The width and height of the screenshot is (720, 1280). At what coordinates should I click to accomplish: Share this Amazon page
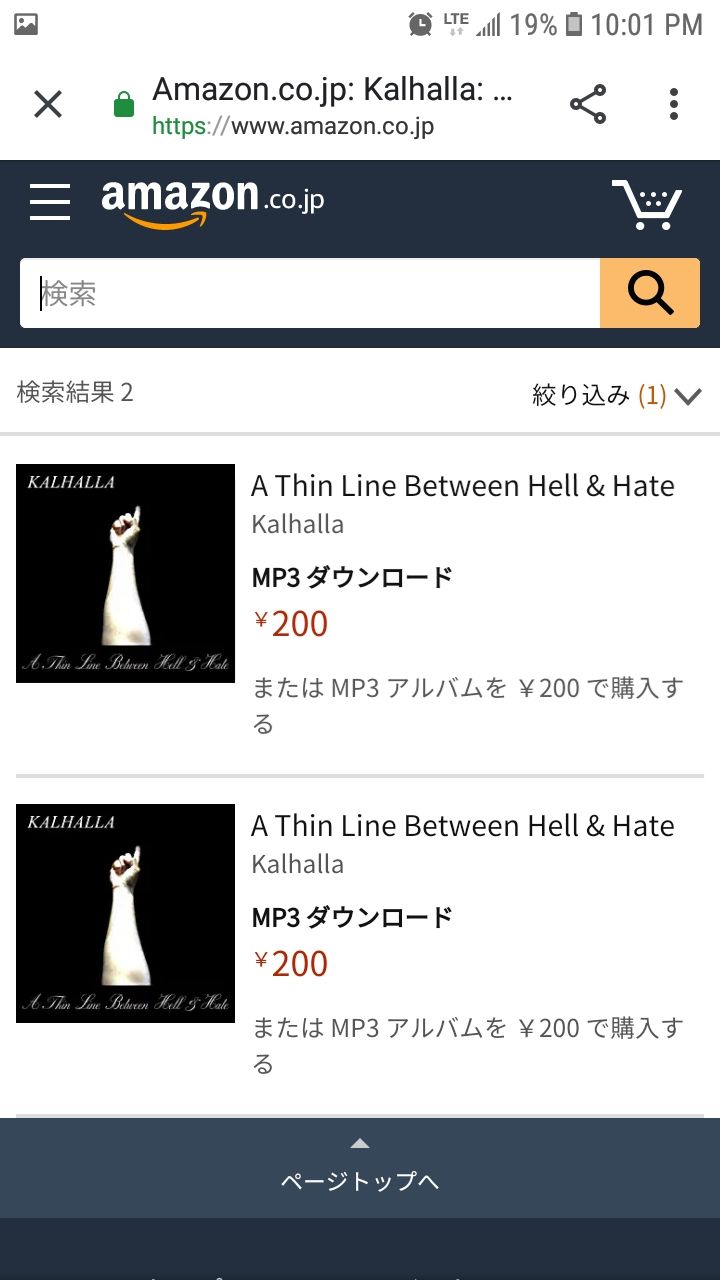click(x=588, y=104)
